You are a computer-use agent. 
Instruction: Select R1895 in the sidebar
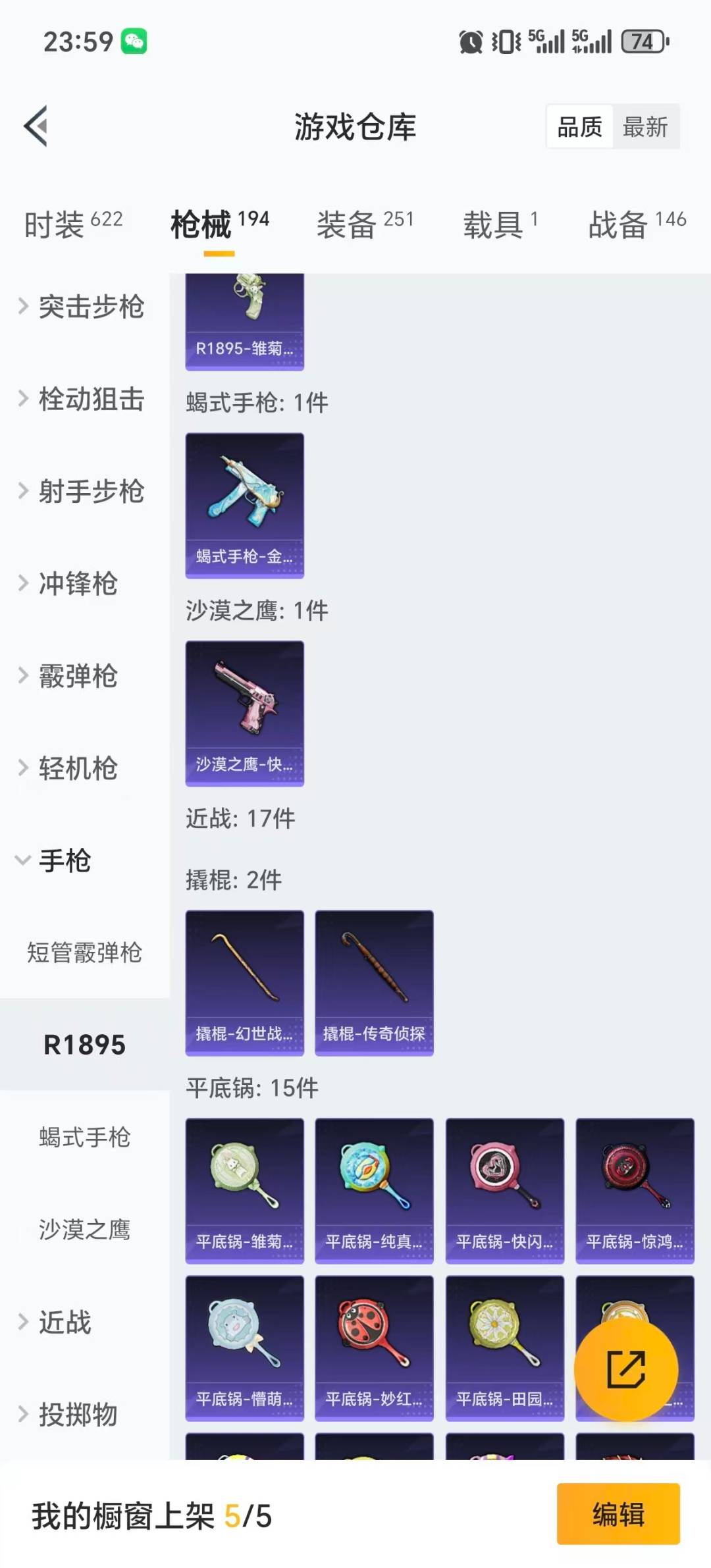click(84, 1044)
